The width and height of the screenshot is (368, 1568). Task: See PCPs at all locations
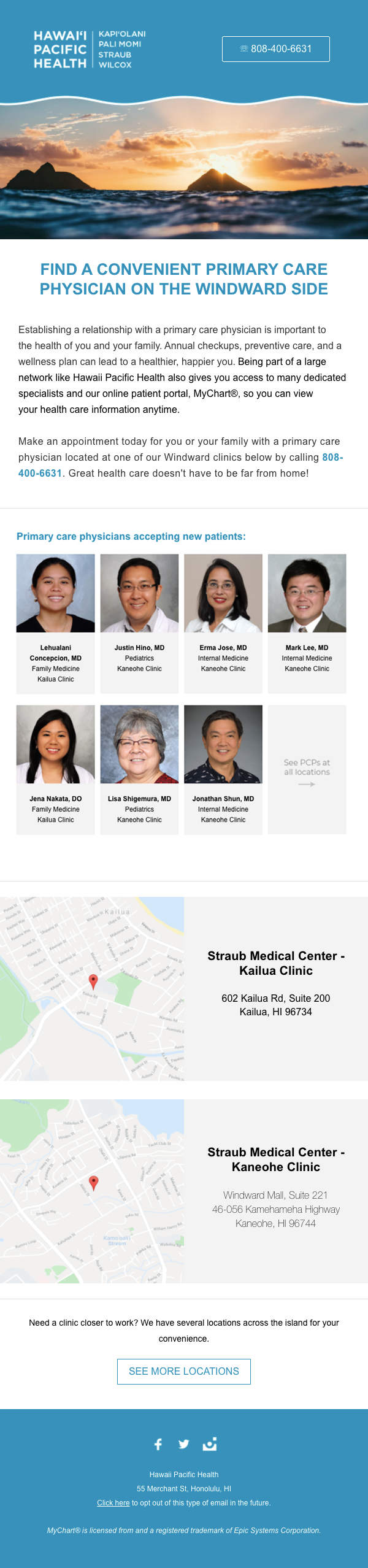[307, 770]
